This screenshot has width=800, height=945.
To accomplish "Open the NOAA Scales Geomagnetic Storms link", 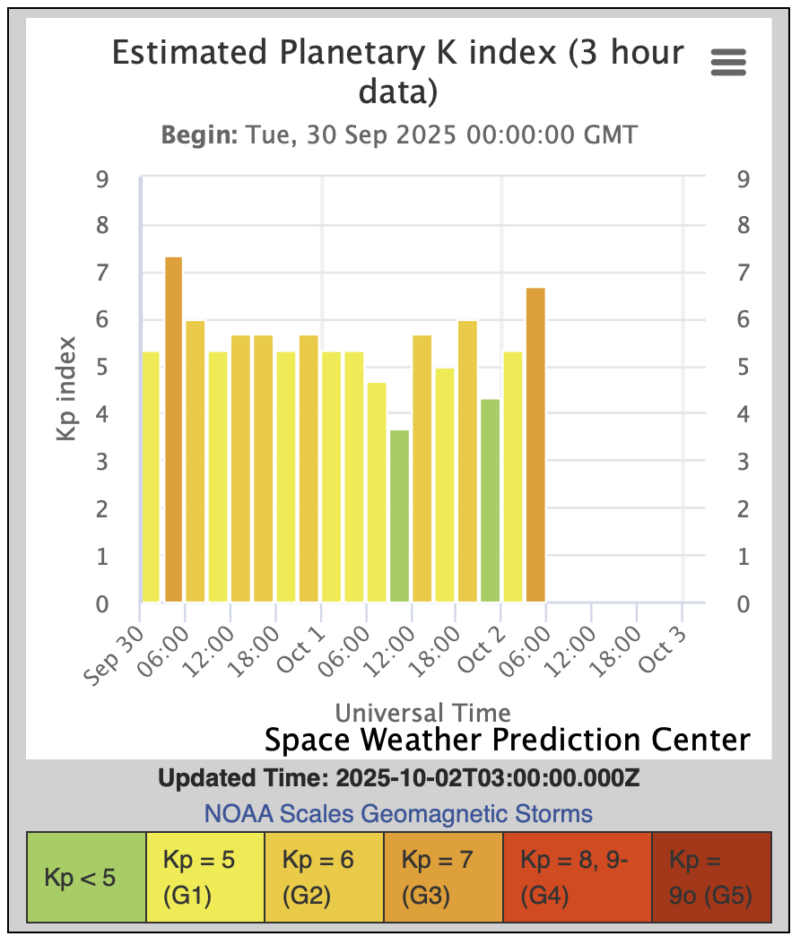I will point(398,813).
